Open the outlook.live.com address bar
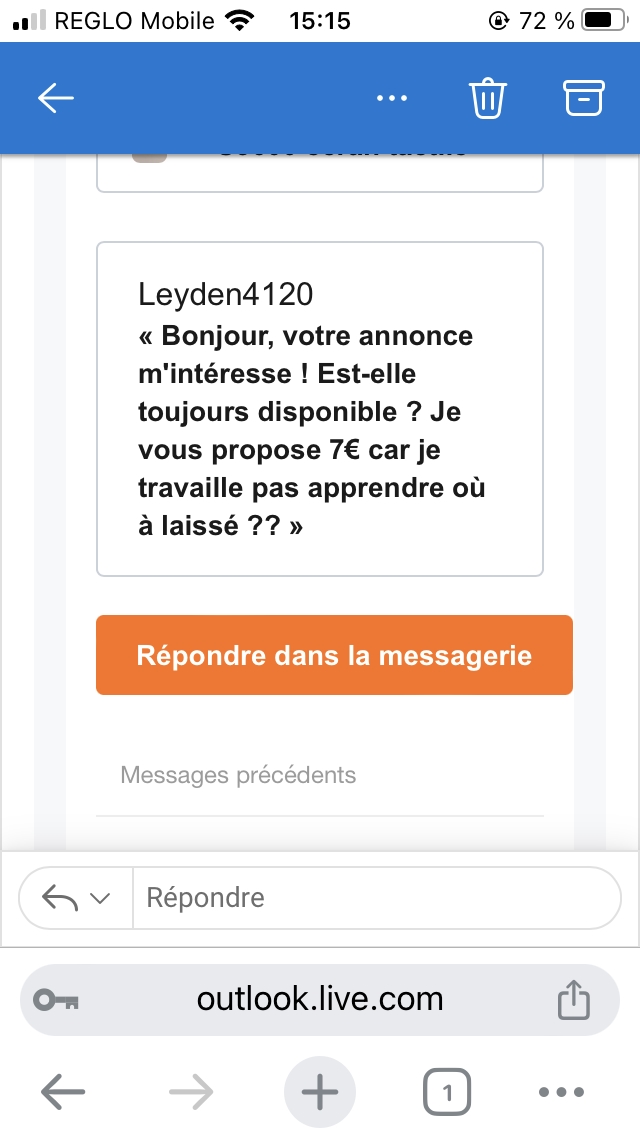 coord(319,999)
